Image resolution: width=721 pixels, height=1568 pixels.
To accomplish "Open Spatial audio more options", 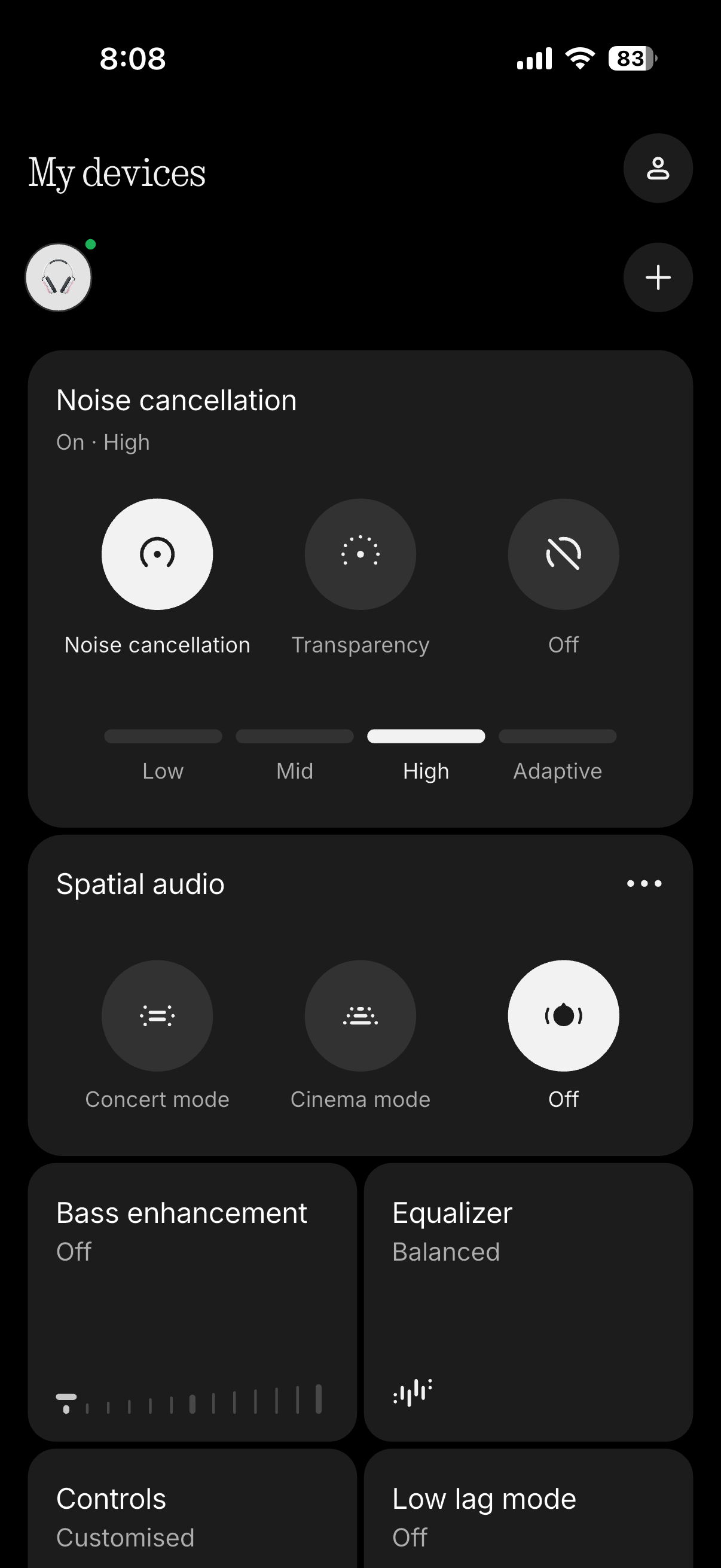I will [x=644, y=883].
